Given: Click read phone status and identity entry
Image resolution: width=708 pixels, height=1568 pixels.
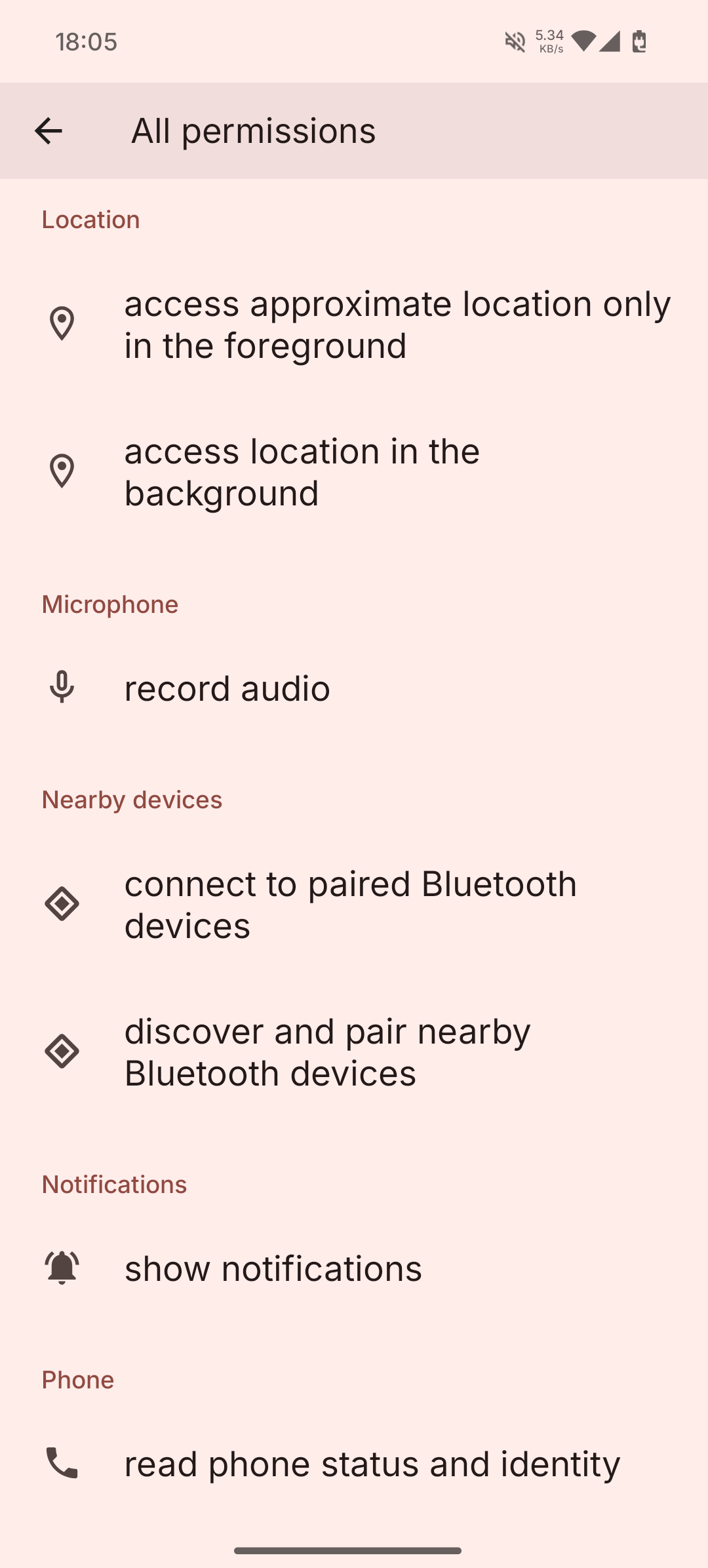Looking at the screenshot, I should point(372,1464).
